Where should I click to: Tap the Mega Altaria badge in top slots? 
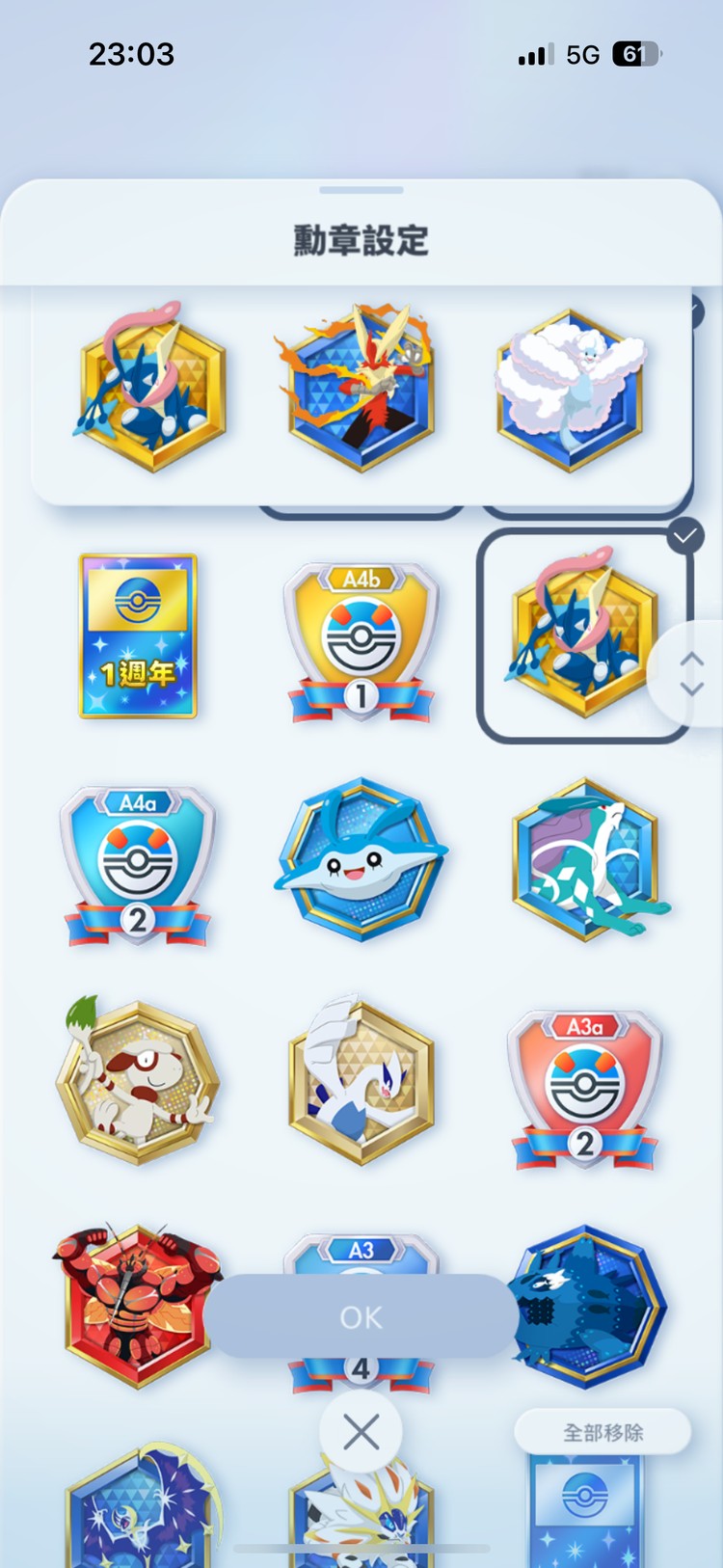569,391
